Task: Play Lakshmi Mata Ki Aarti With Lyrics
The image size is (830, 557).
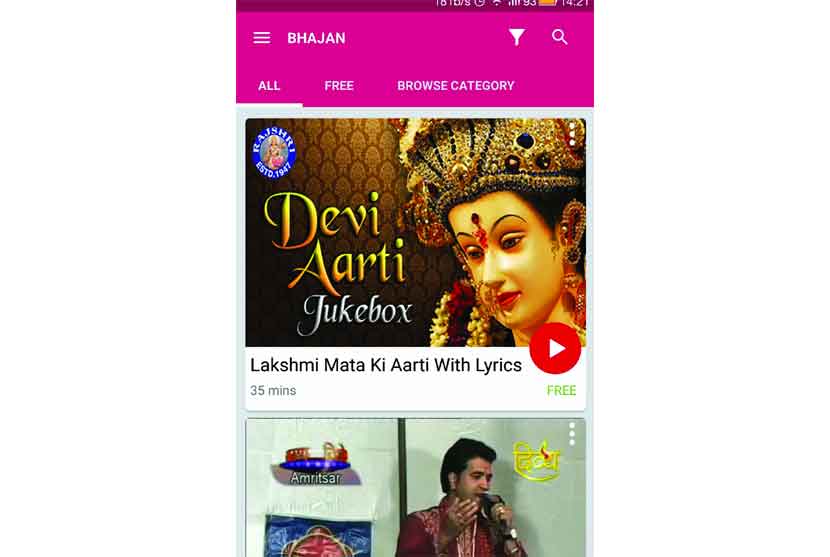Action: click(555, 348)
